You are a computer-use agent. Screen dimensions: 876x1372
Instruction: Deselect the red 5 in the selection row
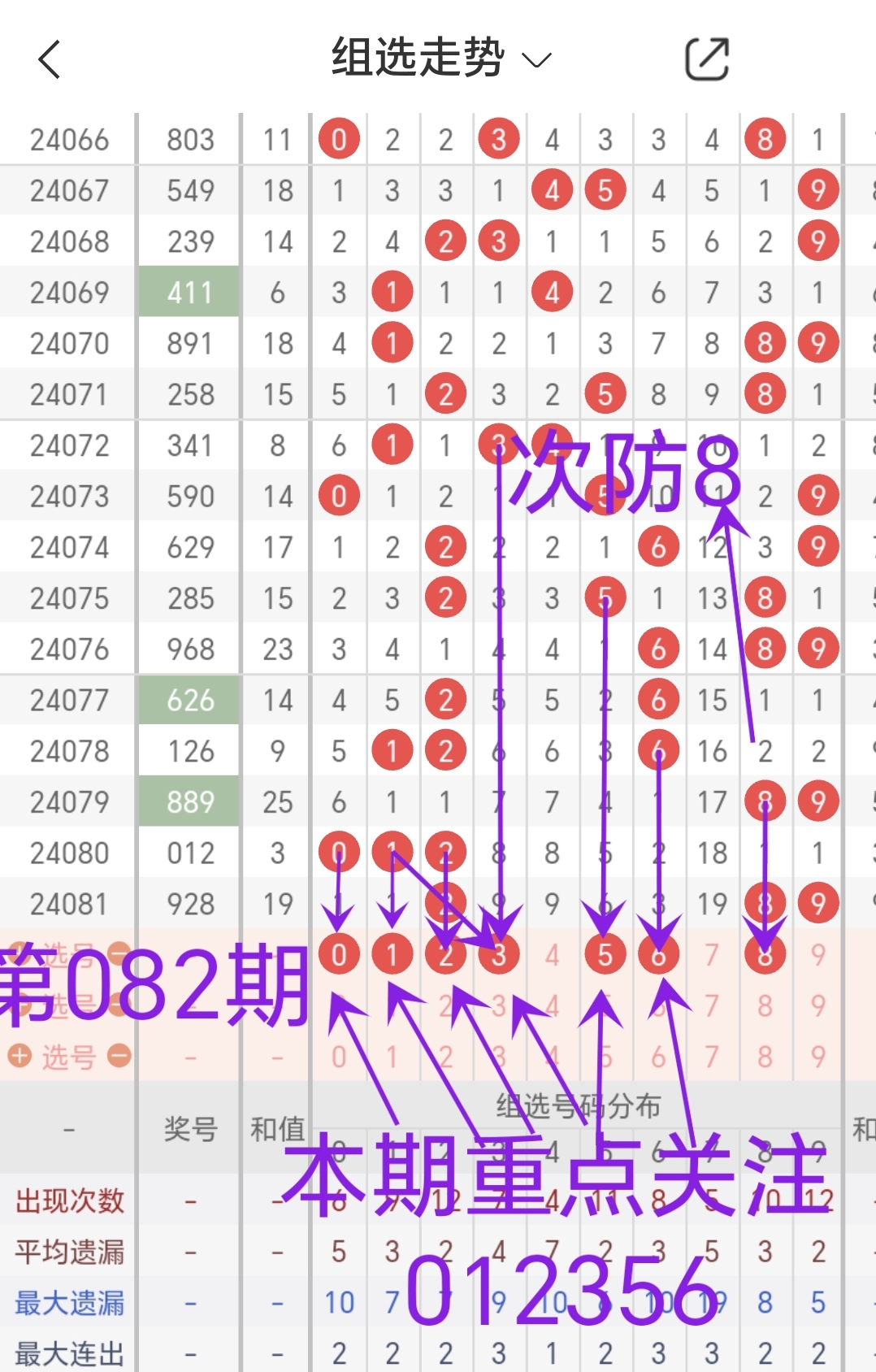605,955
